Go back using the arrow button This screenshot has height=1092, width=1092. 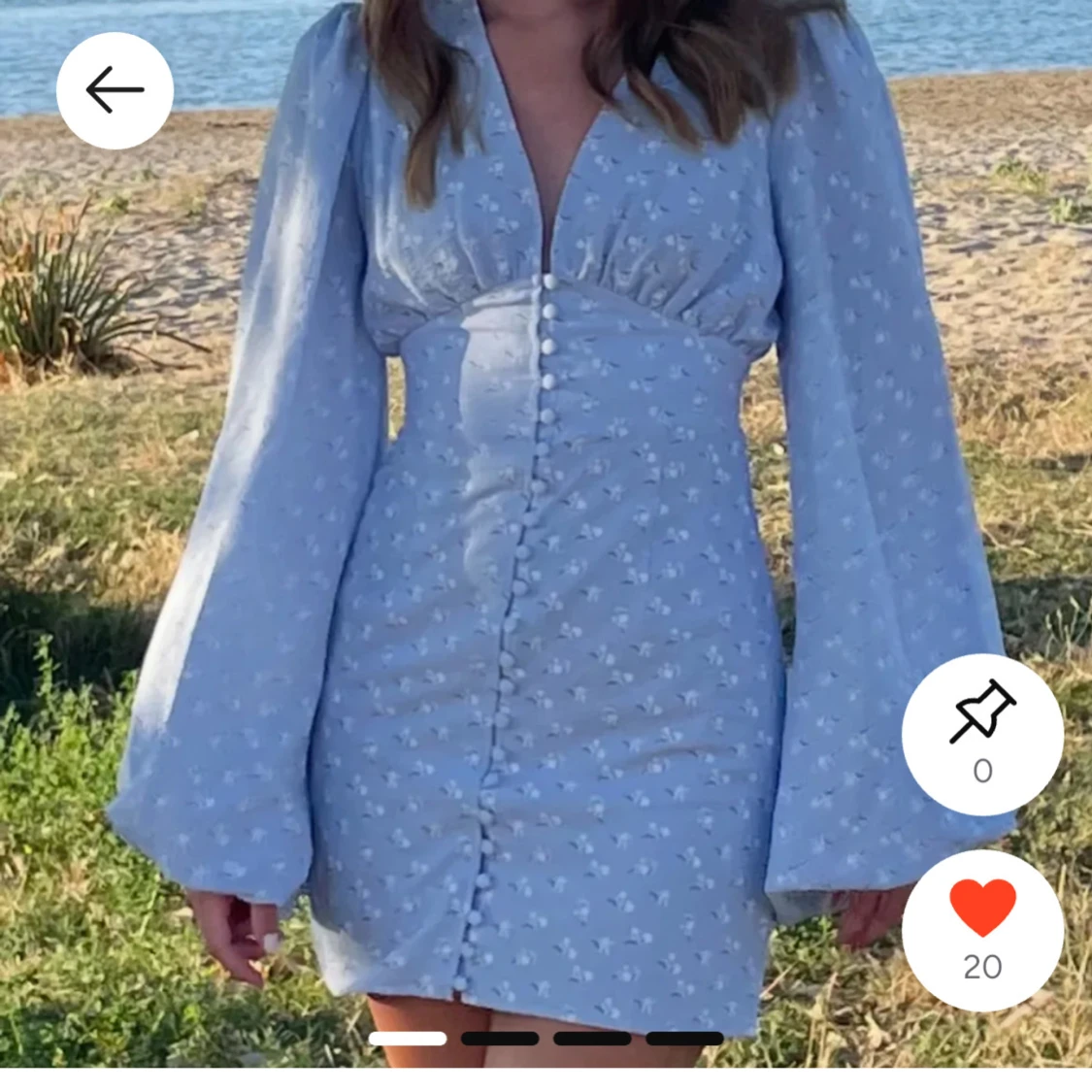115,90
